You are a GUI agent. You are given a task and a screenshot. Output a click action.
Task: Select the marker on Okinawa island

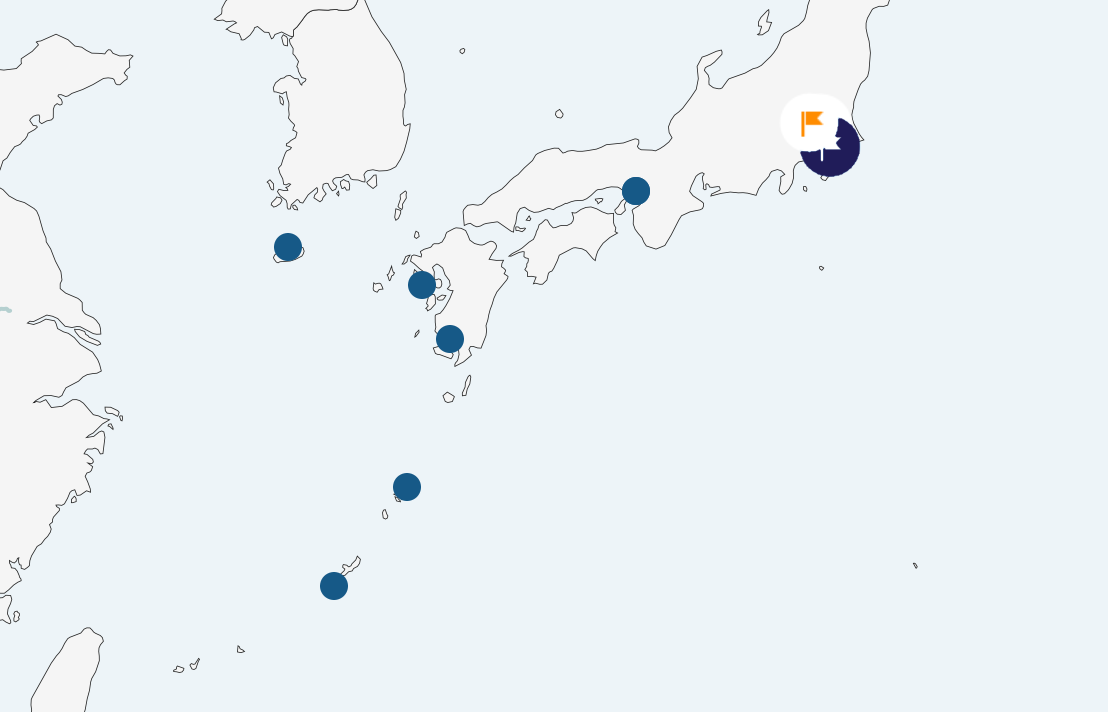[334, 586]
